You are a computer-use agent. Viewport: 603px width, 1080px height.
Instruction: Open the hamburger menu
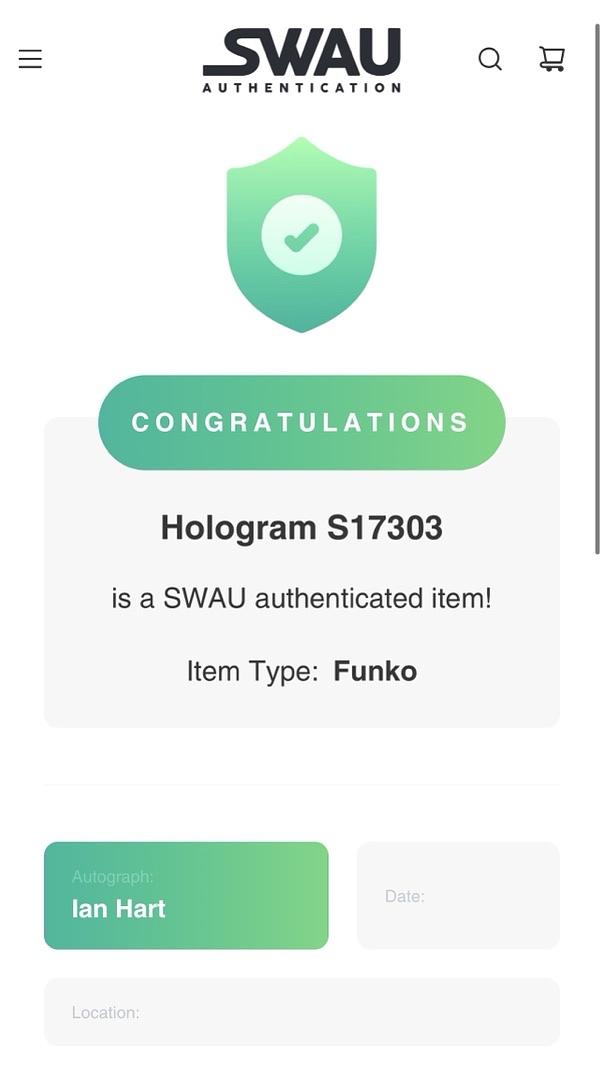coord(30,59)
